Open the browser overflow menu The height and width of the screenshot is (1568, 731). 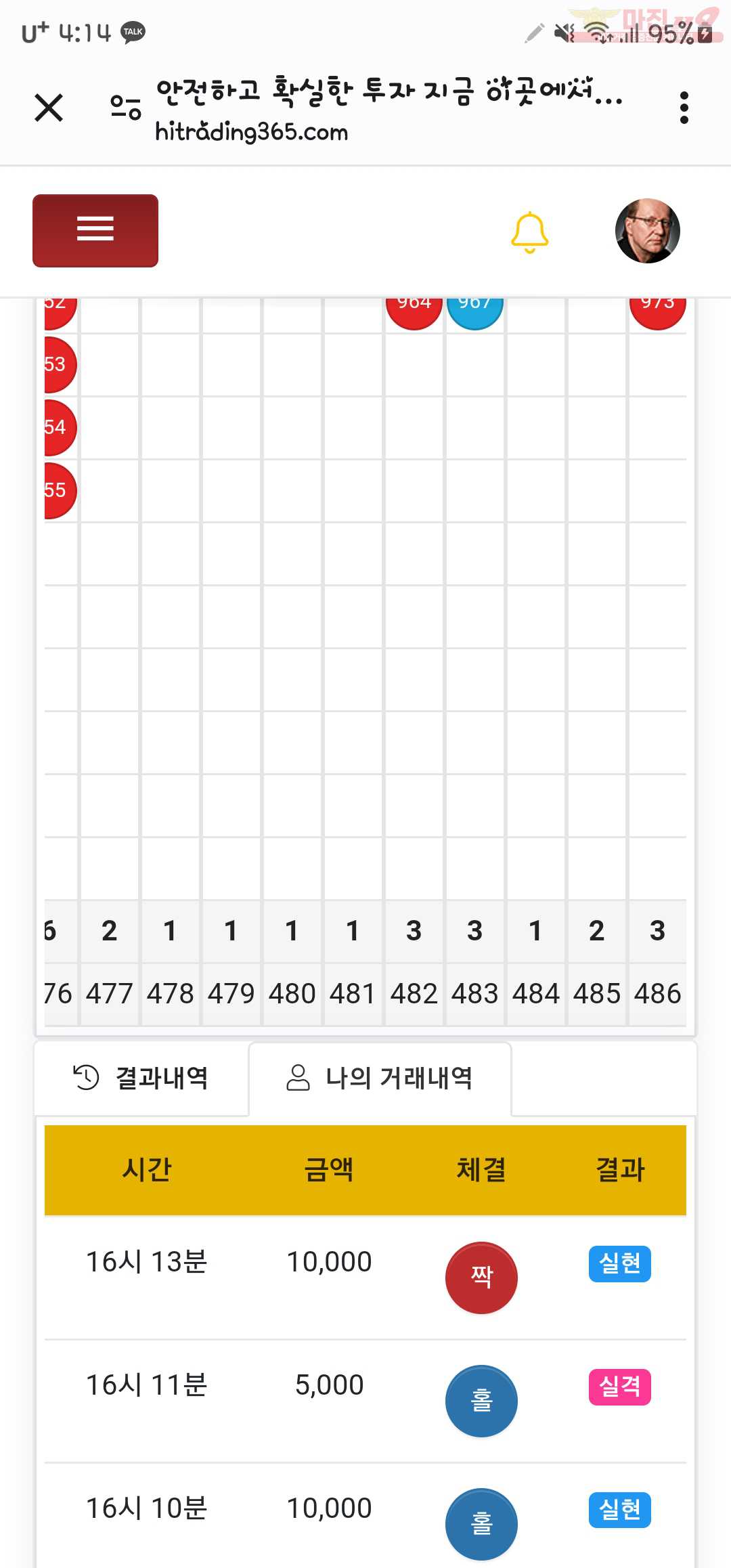(x=684, y=108)
